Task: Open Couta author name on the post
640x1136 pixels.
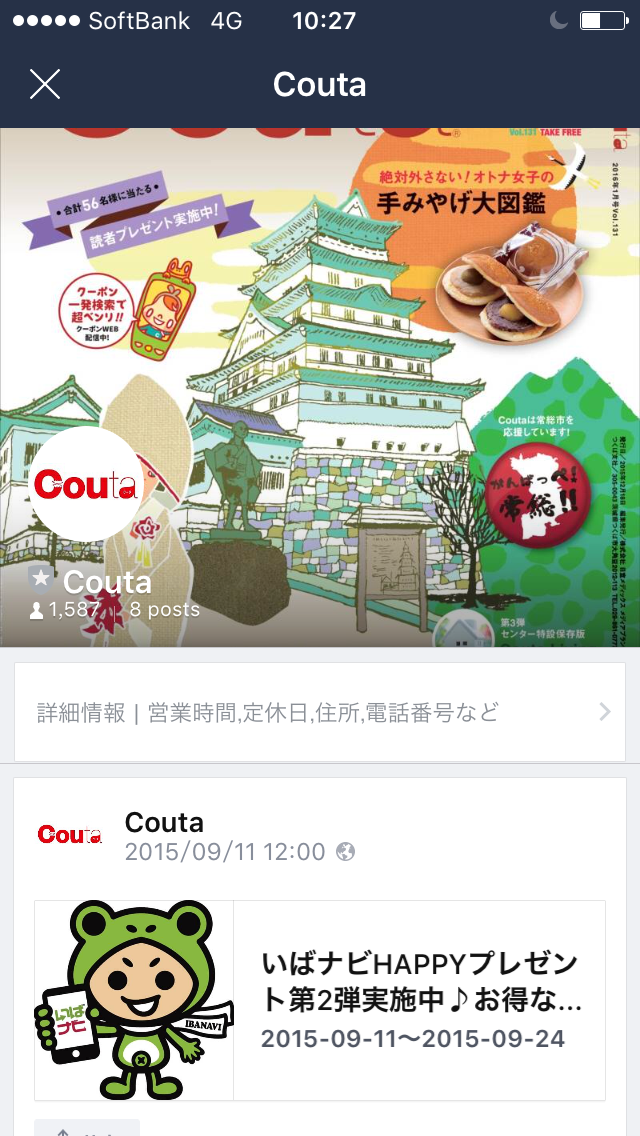Action: (164, 823)
